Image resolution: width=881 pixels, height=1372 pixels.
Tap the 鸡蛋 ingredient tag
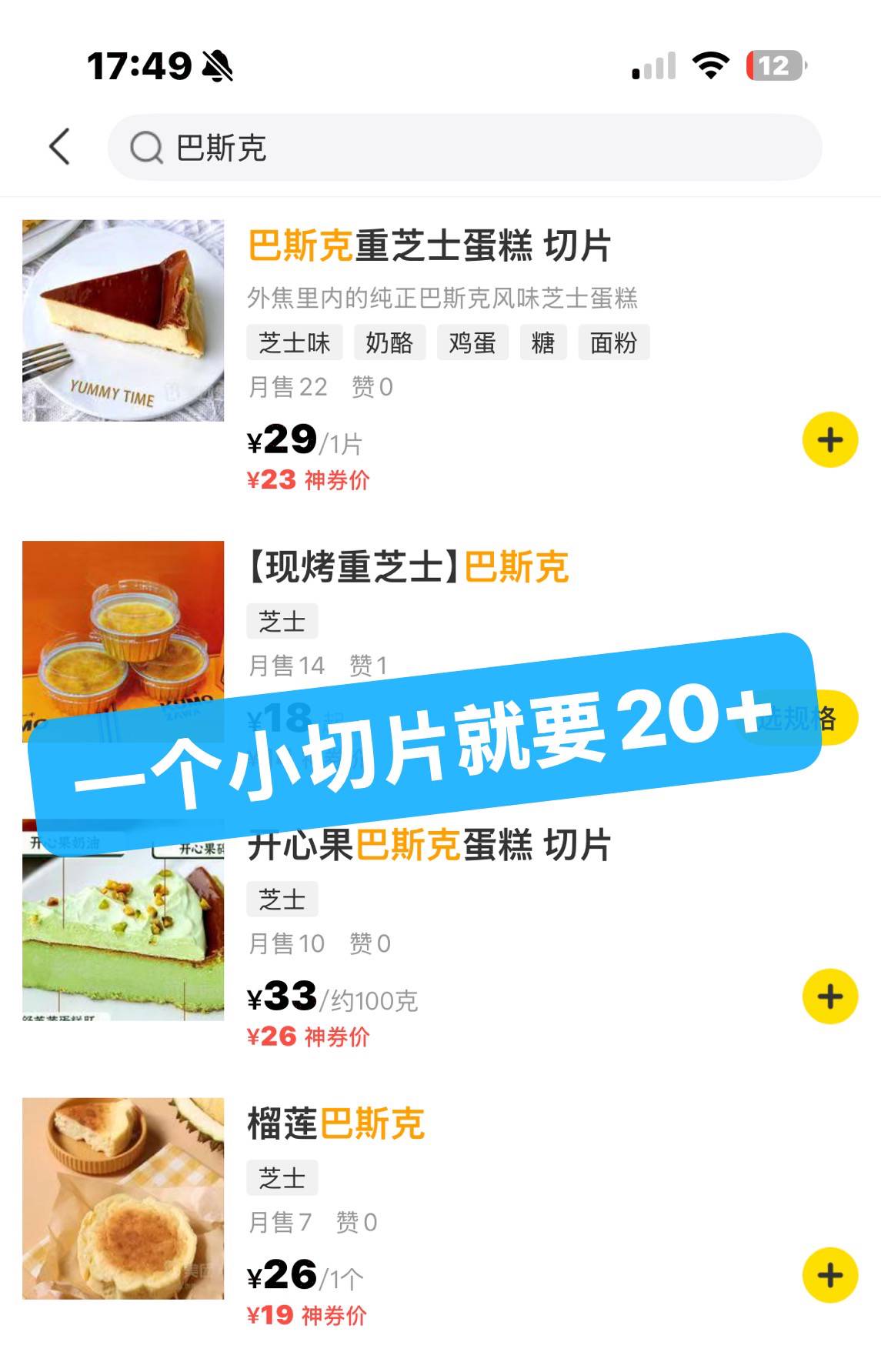pyautogui.click(x=473, y=344)
